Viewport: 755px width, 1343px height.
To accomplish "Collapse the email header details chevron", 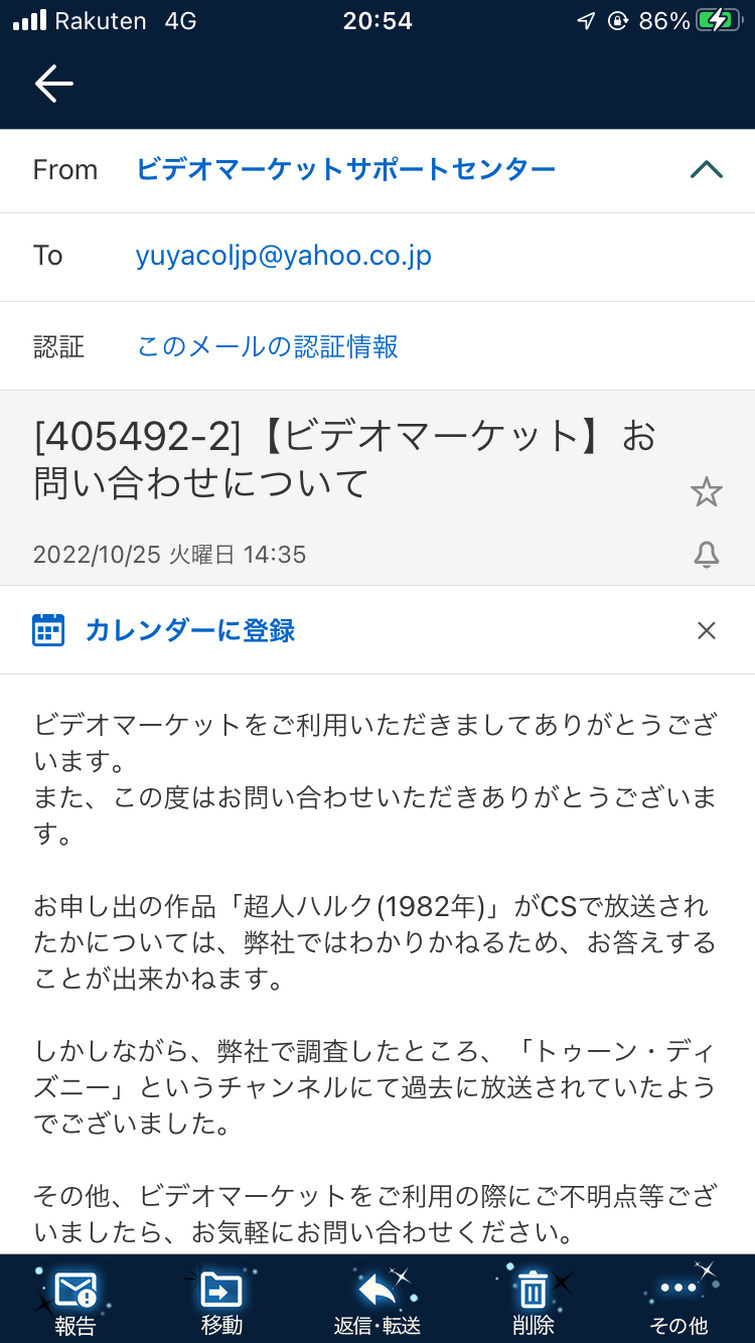I will pos(706,169).
